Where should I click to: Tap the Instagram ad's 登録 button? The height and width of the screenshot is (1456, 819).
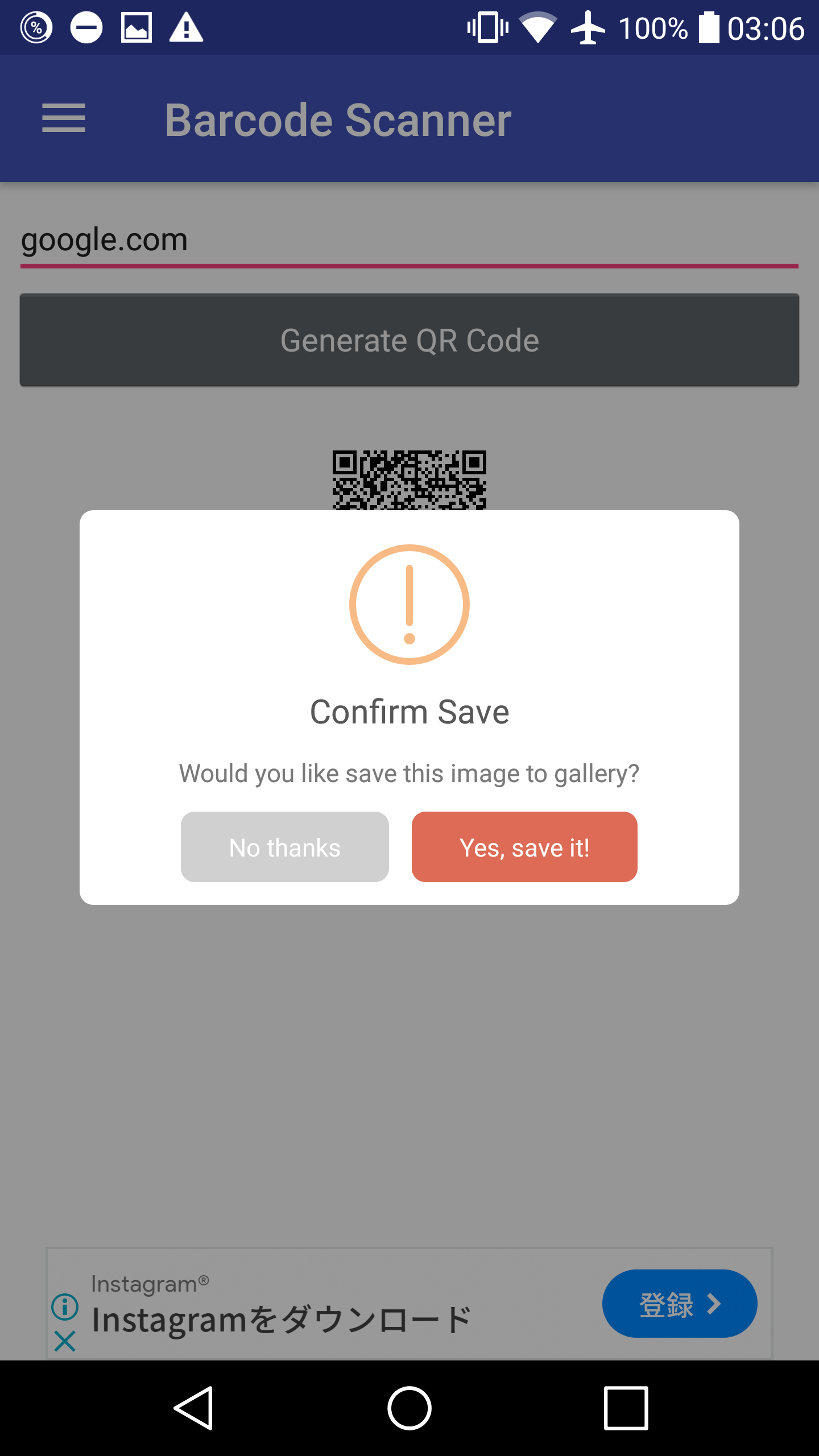tap(680, 1304)
